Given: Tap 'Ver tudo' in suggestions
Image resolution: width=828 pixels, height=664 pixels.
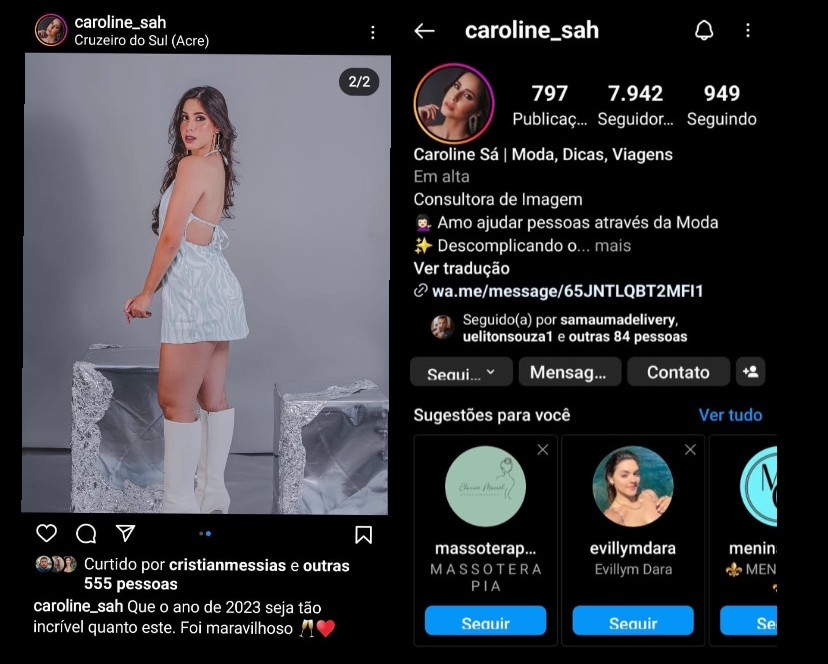Looking at the screenshot, I should tap(730, 415).
